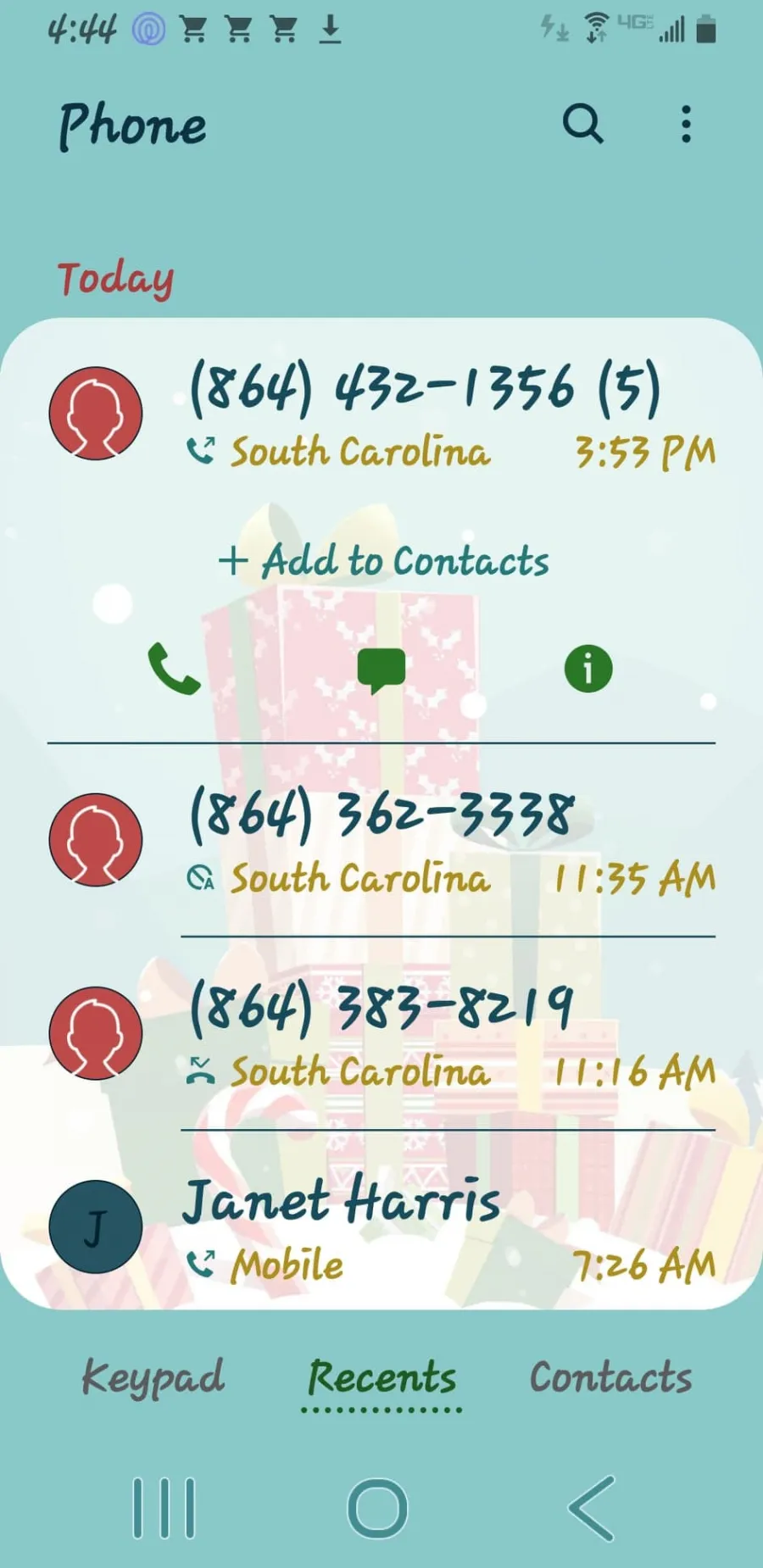Collapse the (864) 432-1356 call entry
Image resolution: width=763 pixels, height=1568 pixels.
381,415
